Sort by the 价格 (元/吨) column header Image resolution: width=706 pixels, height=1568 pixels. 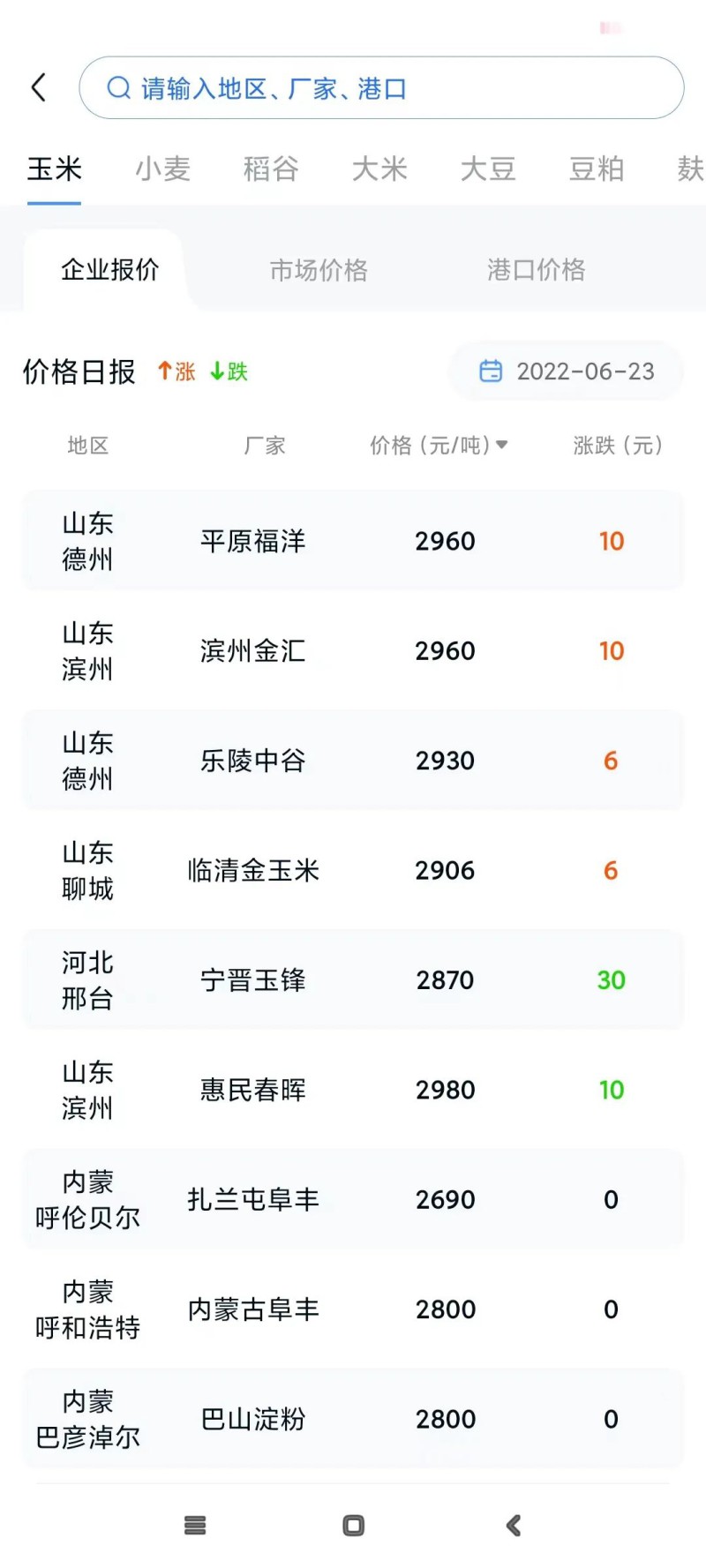pos(439,446)
